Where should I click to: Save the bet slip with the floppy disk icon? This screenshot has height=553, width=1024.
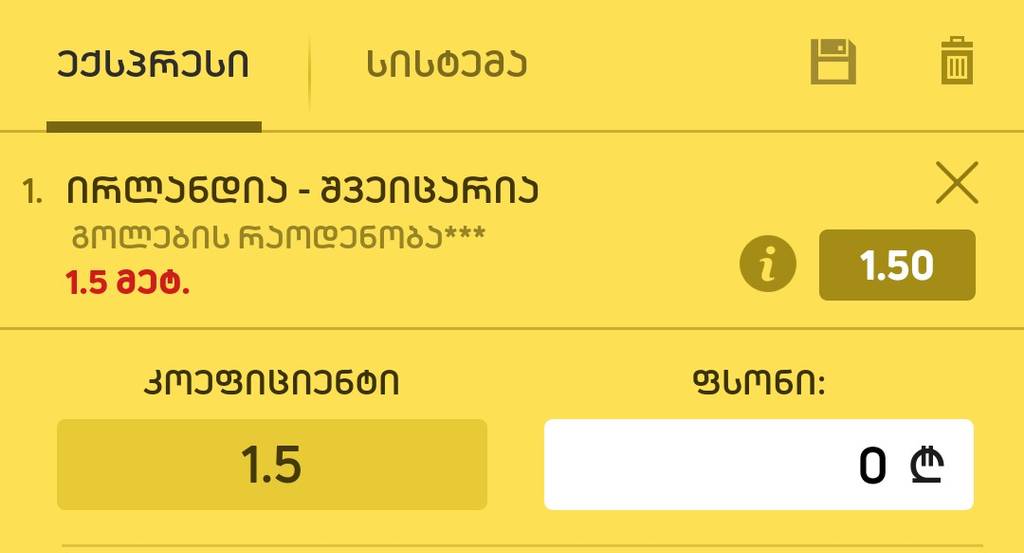[x=832, y=62]
